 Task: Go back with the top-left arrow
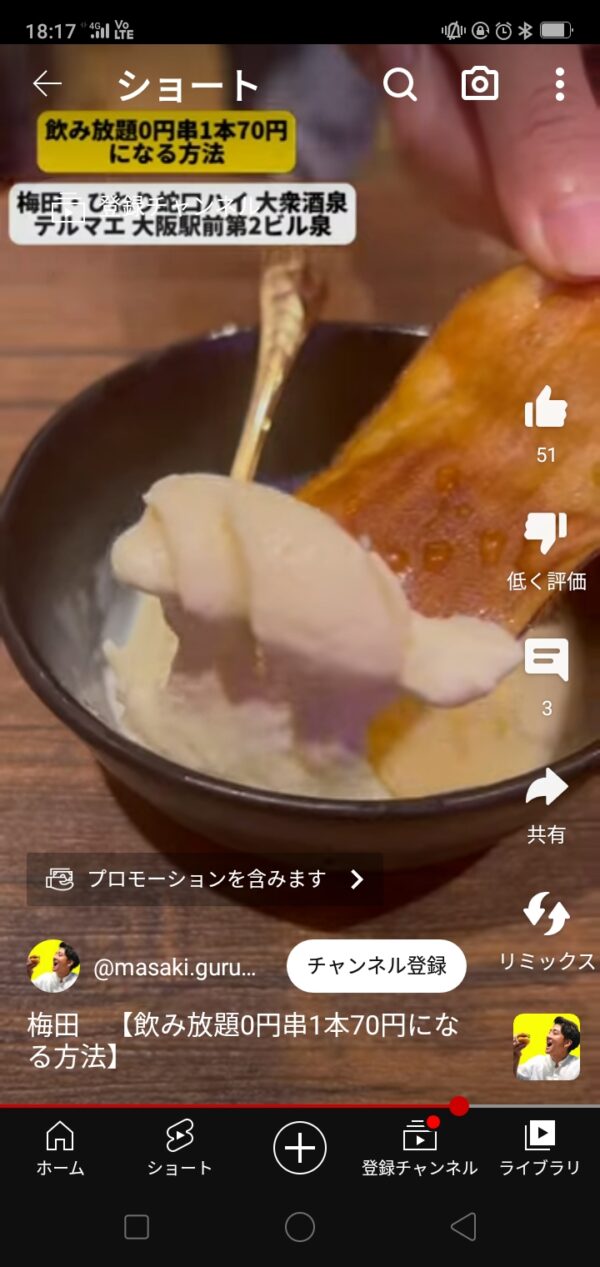point(47,84)
